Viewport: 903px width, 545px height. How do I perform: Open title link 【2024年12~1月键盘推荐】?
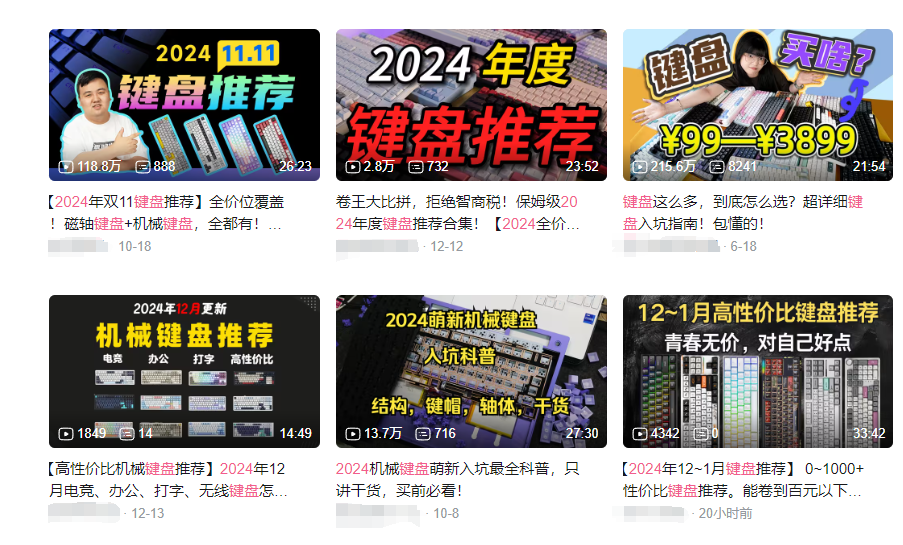[741, 468]
